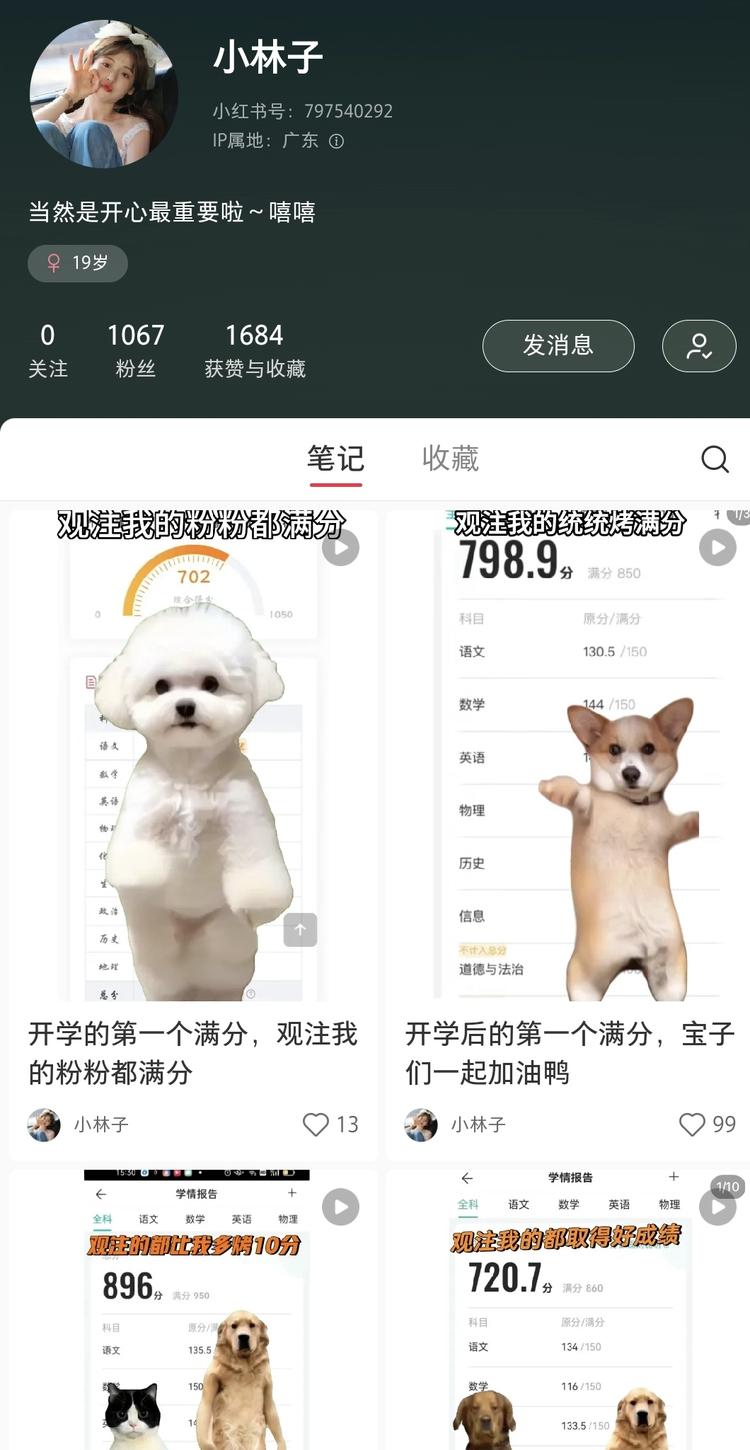Screen dimensions: 750x1450
Task: Tap the followed-status person icon button
Action: 699,346
